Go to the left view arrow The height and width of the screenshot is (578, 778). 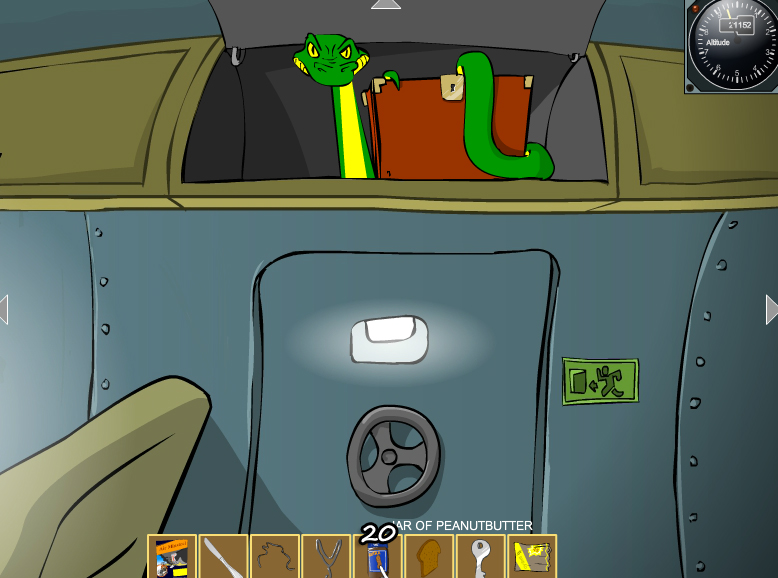[x=5, y=309]
